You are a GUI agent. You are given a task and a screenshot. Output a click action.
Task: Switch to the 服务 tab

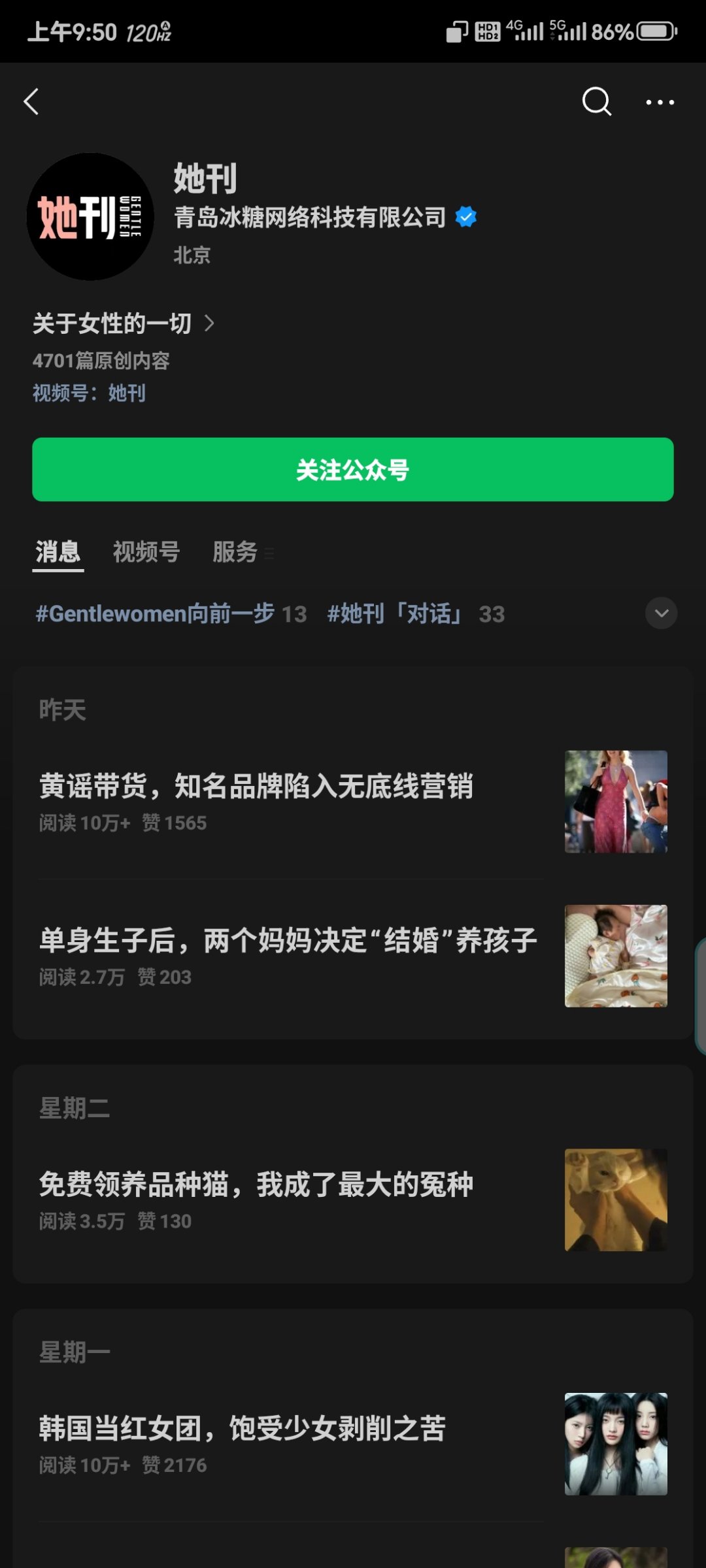(x=235, y=552)
